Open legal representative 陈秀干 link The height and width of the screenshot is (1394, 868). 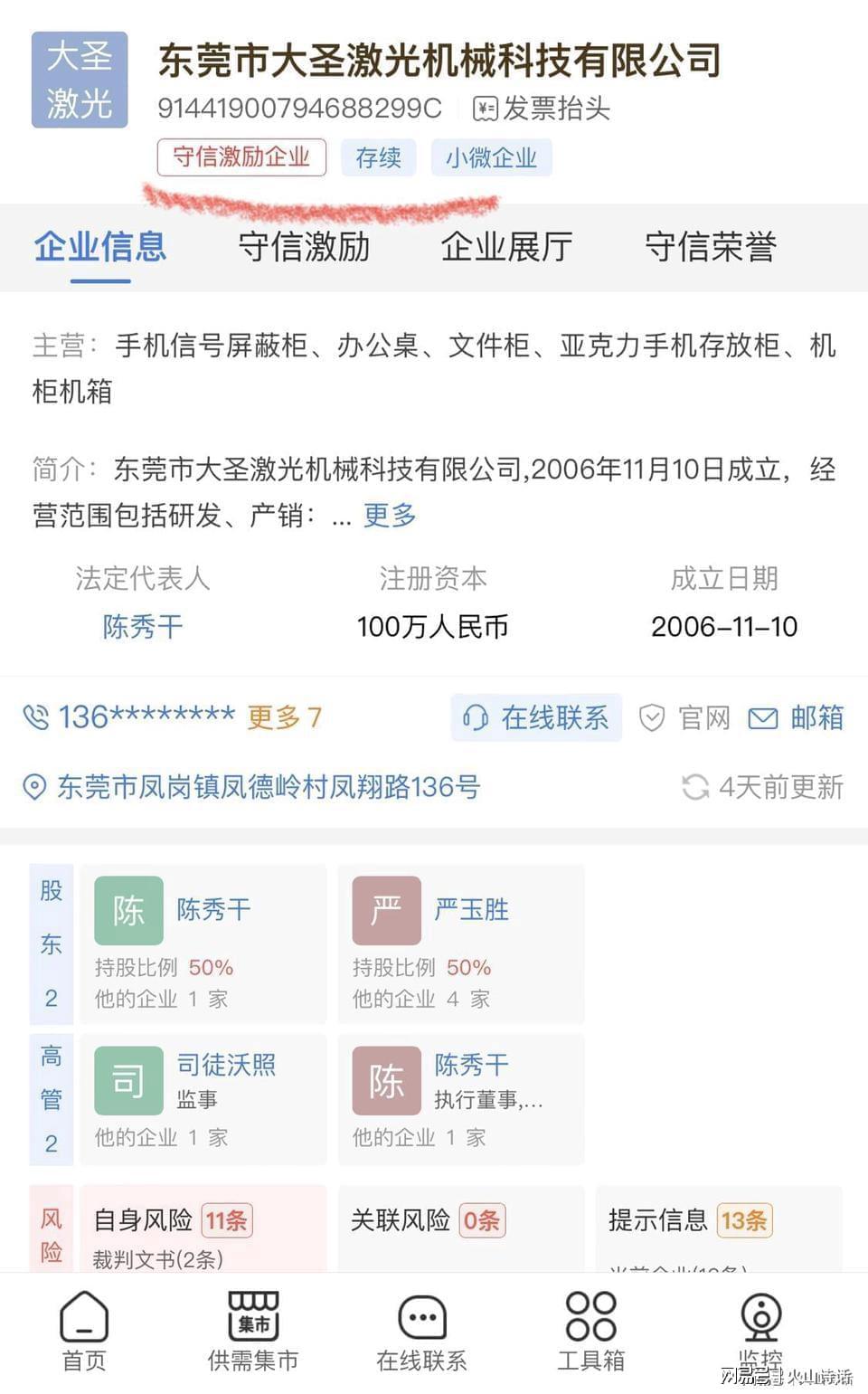click(x=142, y=626)
